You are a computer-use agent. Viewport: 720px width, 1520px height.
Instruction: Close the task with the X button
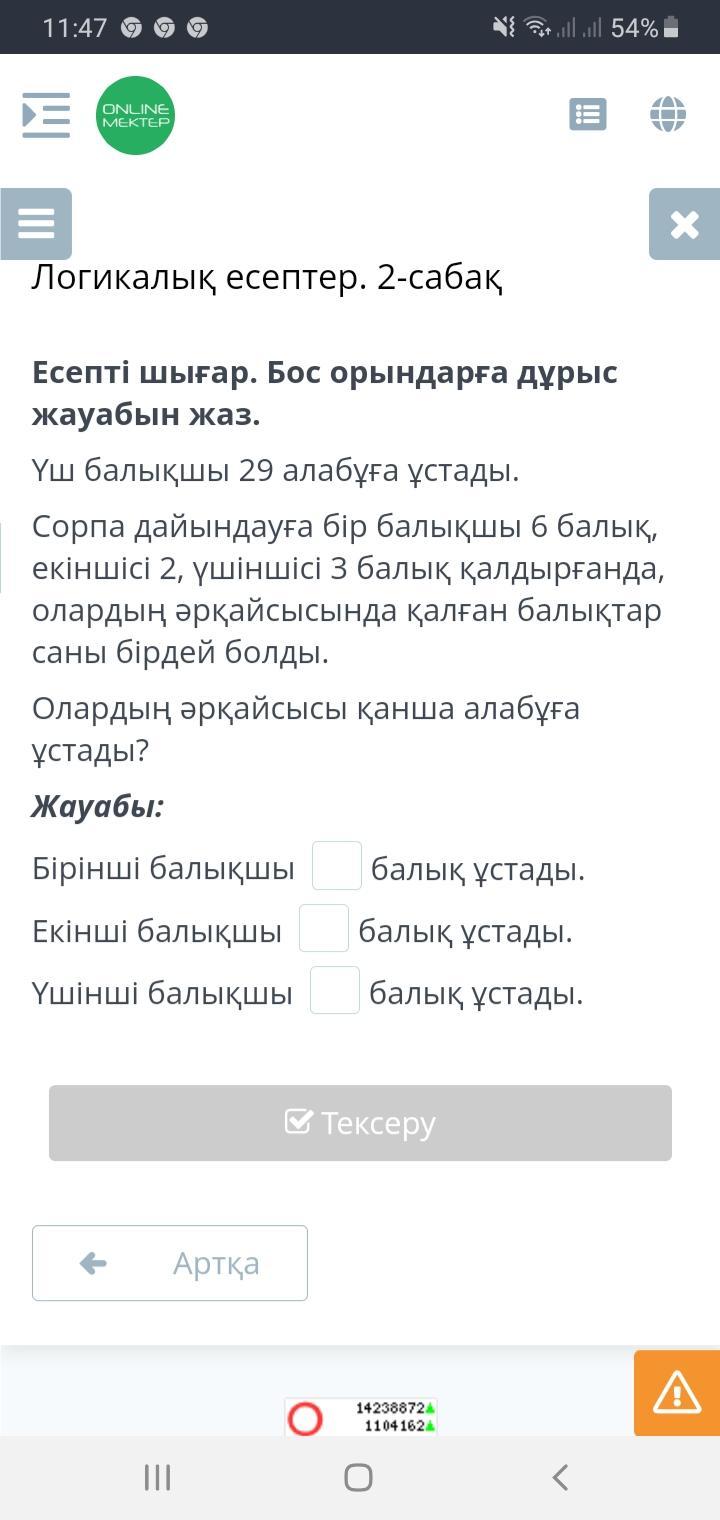click(x=685, y=224)
